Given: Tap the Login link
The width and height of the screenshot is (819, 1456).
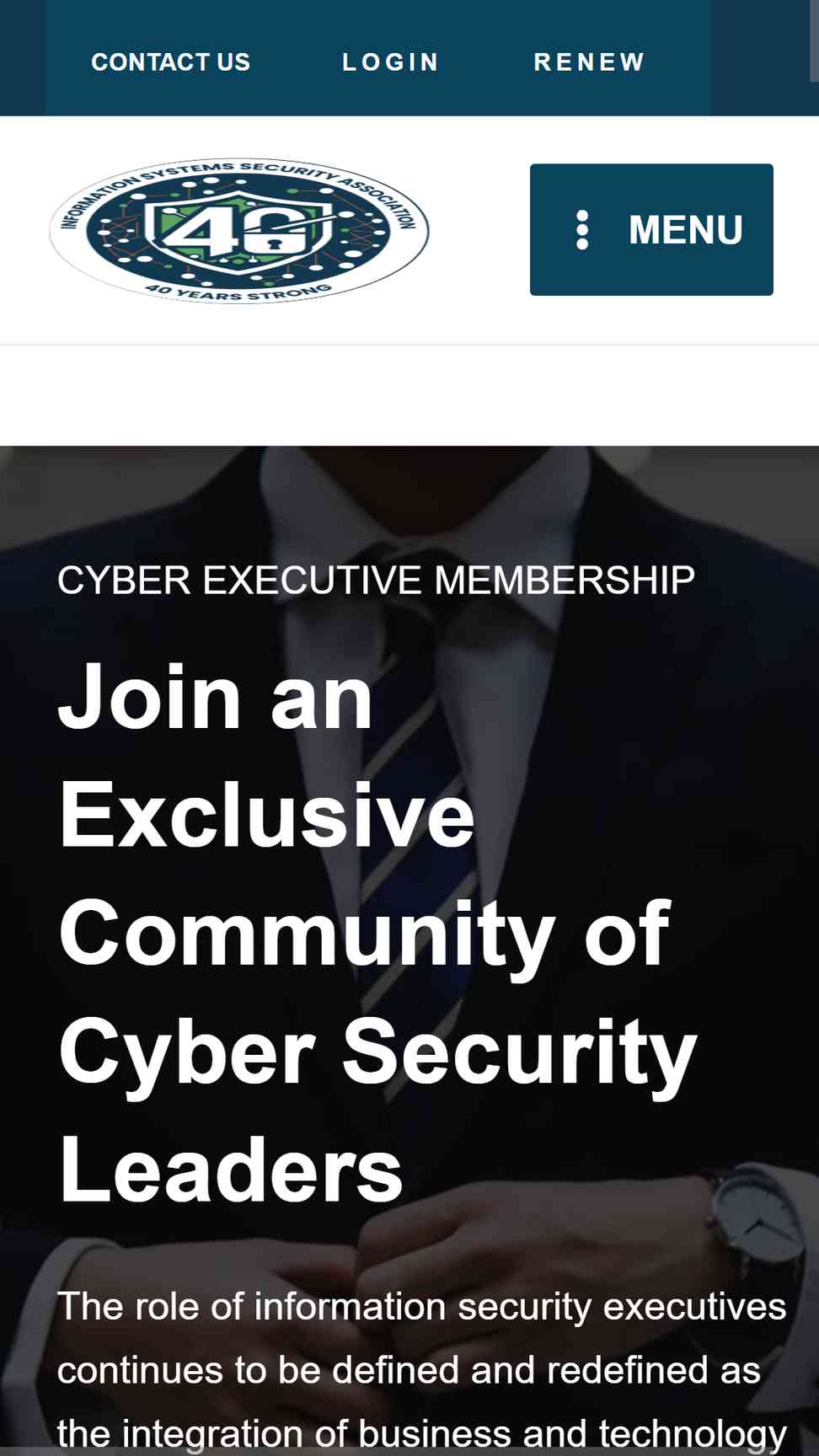Looking at the screenshot, I should point(391,62).
